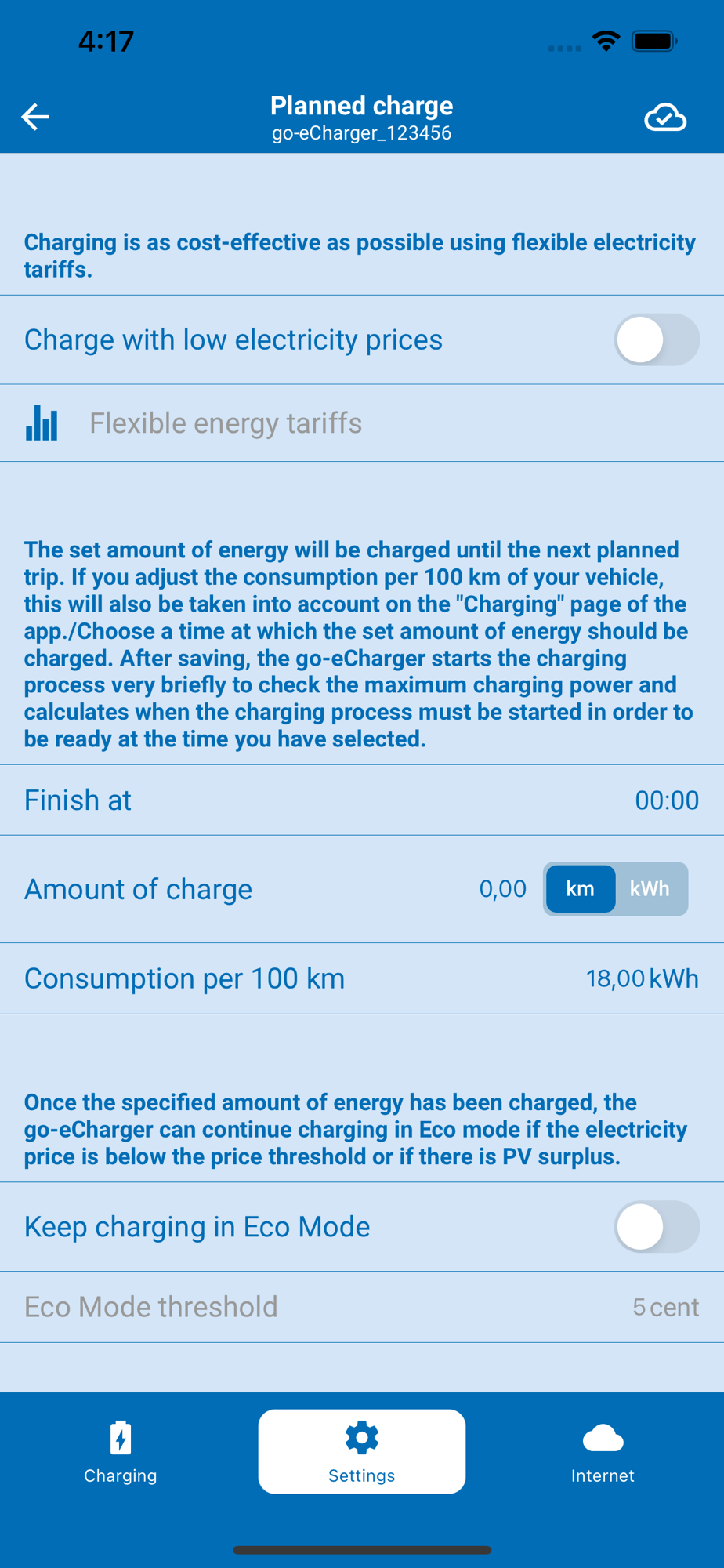Enable Charge with low electricity prices

(657, 339)
